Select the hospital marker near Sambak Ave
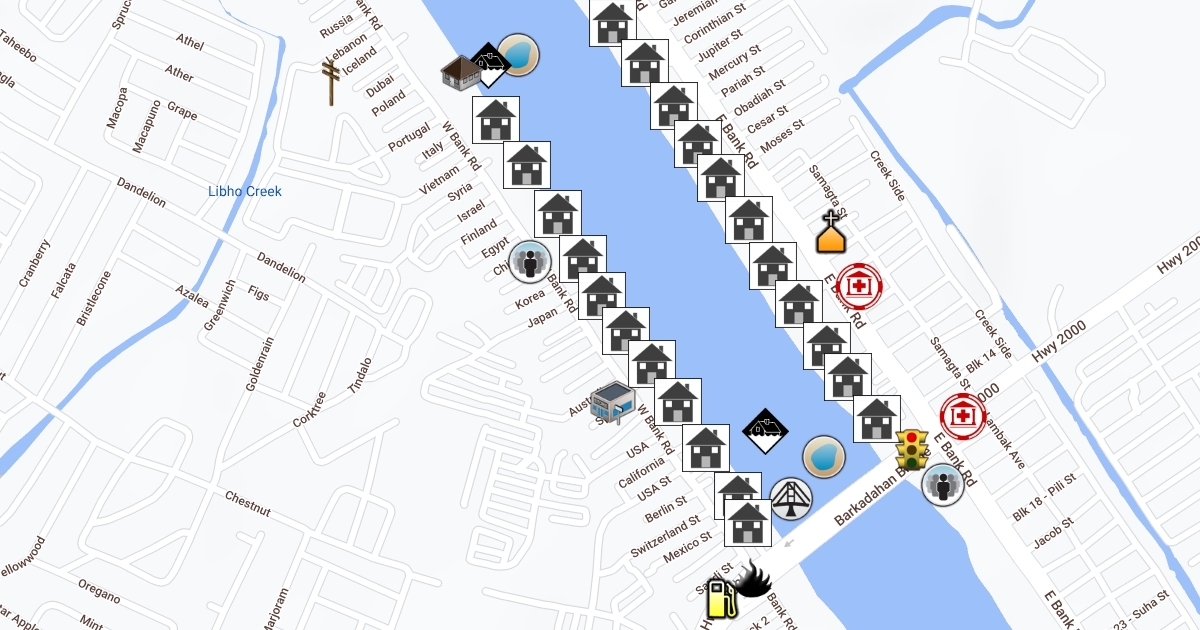 (x=963, y=416)
